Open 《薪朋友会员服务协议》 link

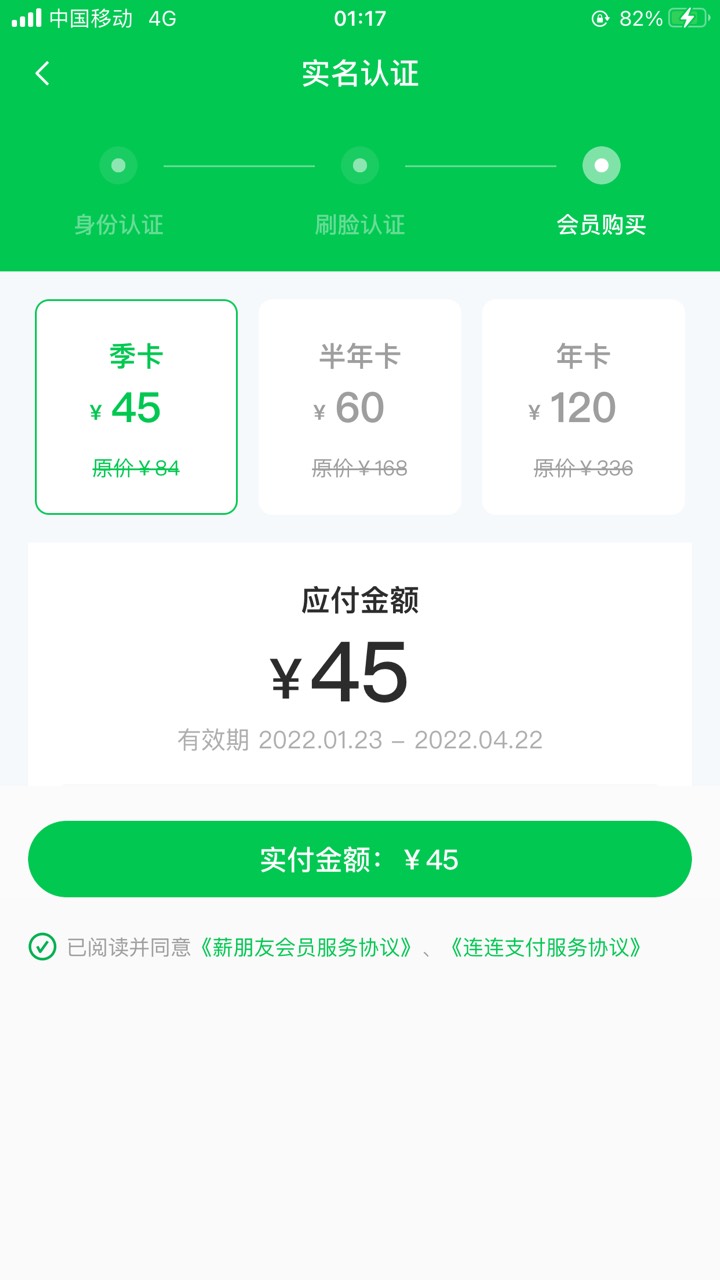(x=305, y=948)
